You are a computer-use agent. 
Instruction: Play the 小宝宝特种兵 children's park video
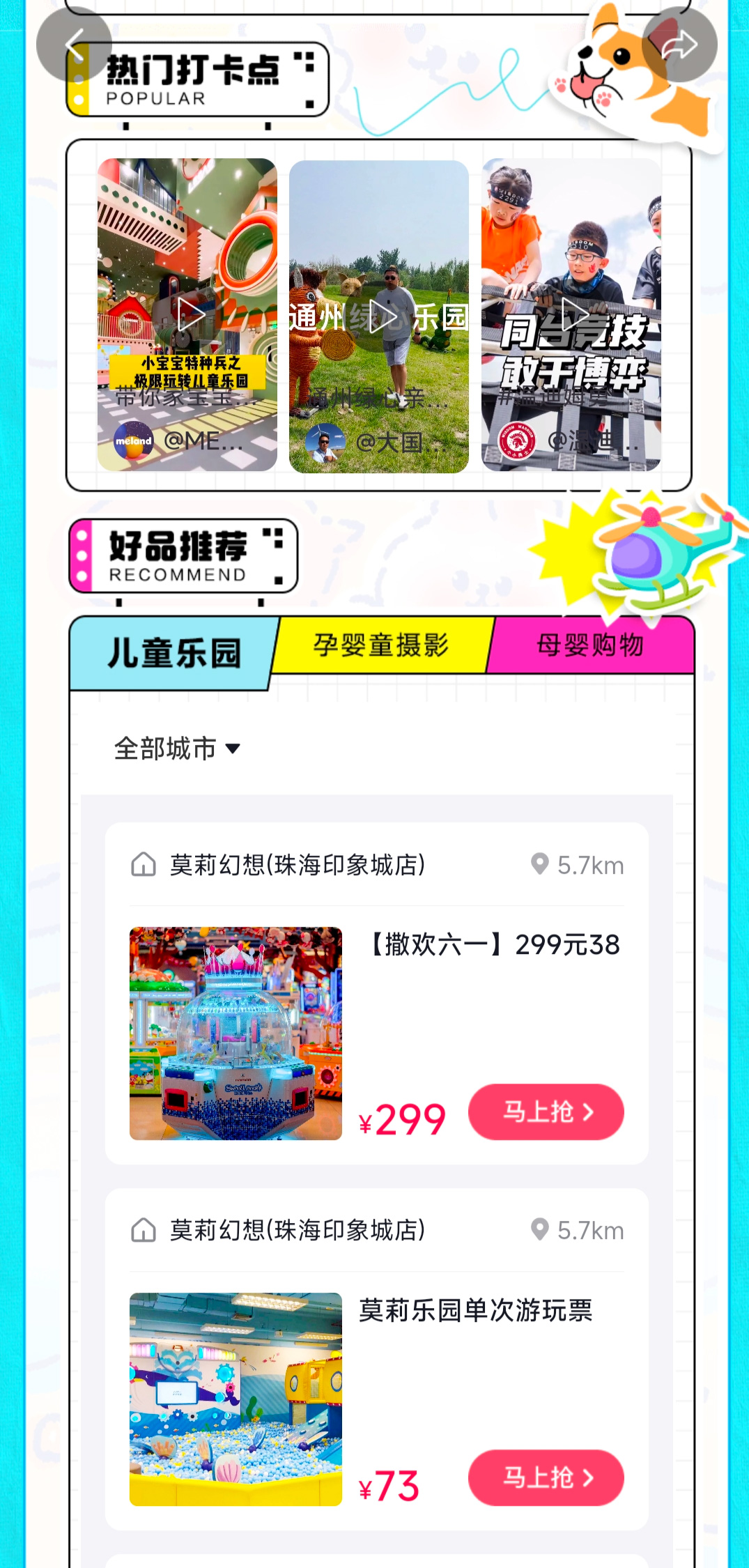pos(187,315)
